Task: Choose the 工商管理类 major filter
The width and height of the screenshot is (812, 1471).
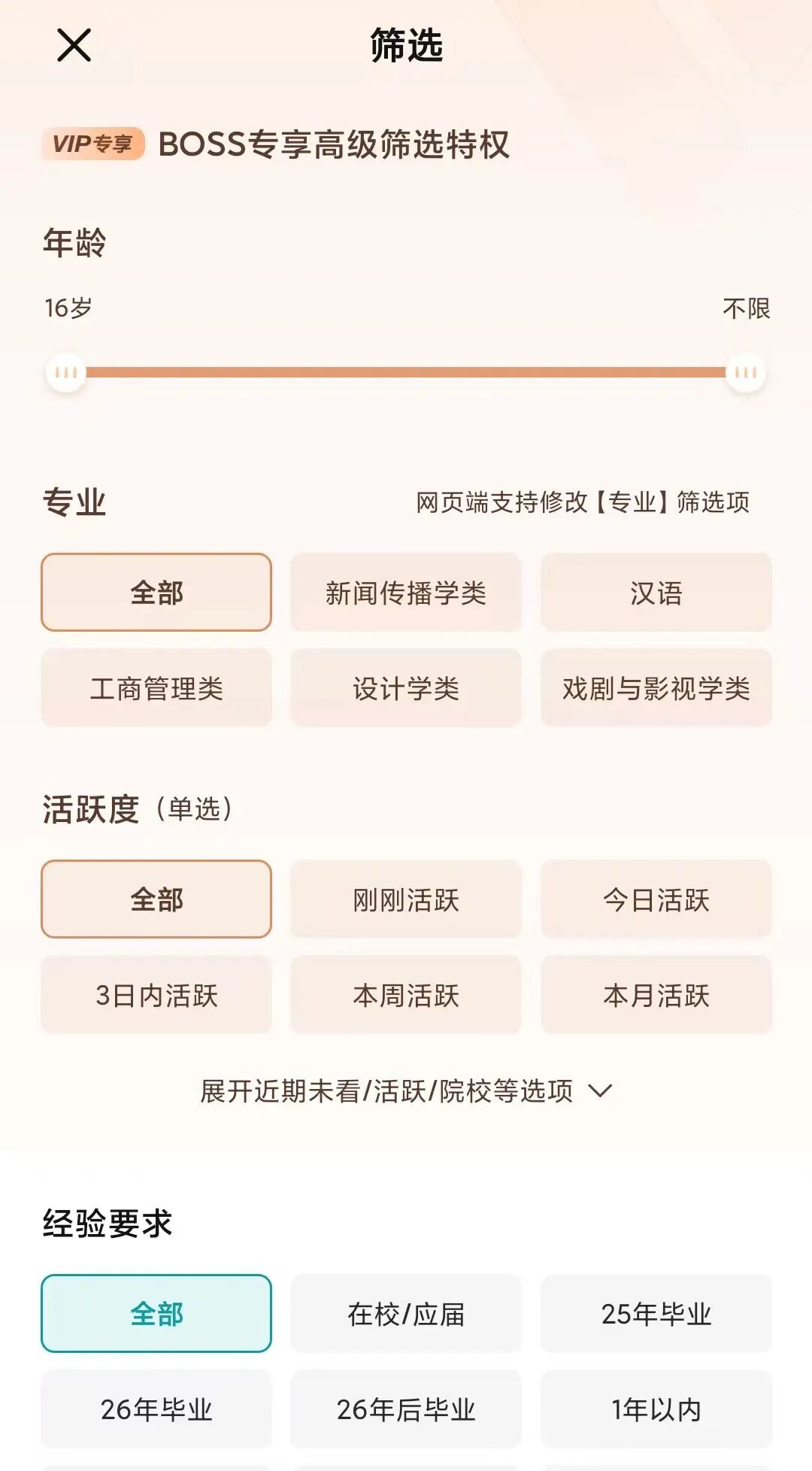Action: [x=156, y=688]
